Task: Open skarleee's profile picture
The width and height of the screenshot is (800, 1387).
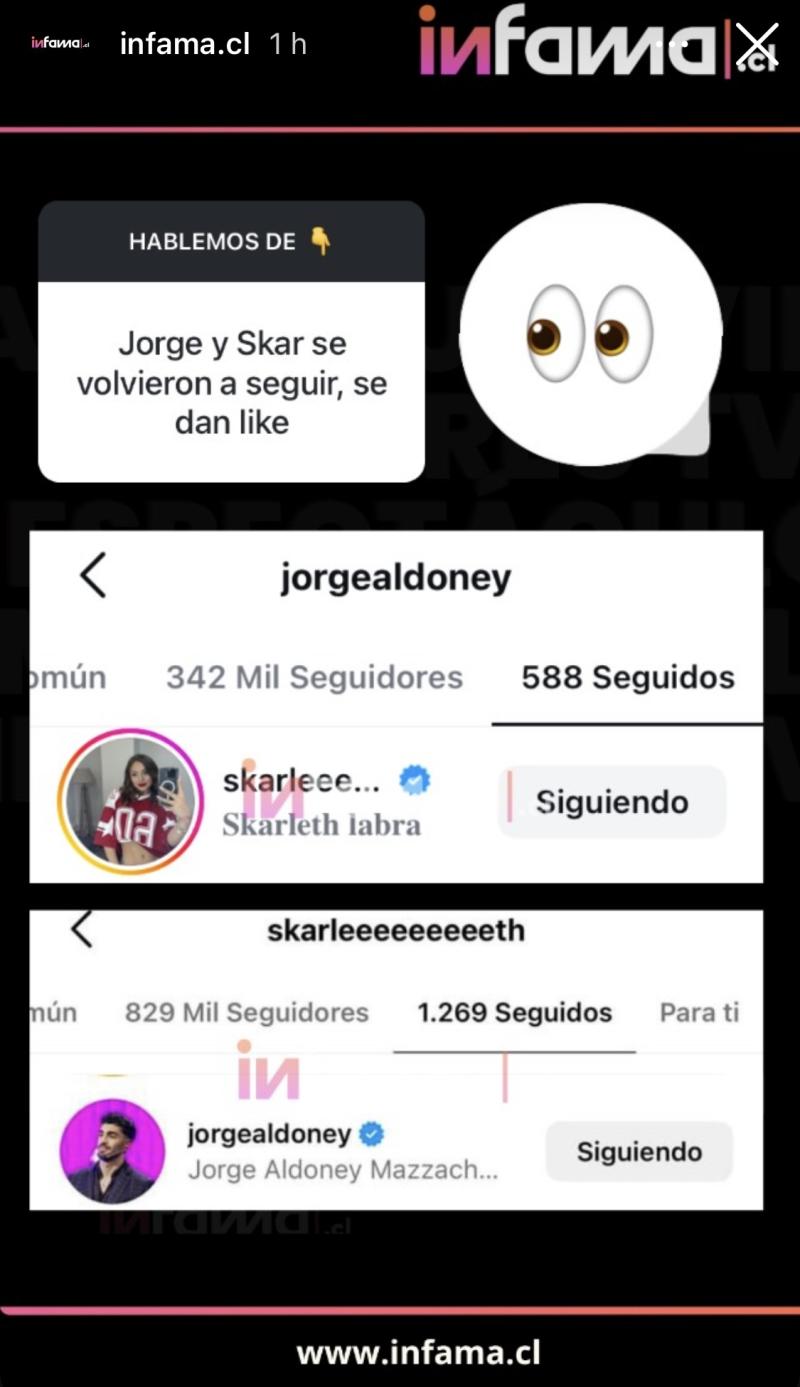Action: 130,801
